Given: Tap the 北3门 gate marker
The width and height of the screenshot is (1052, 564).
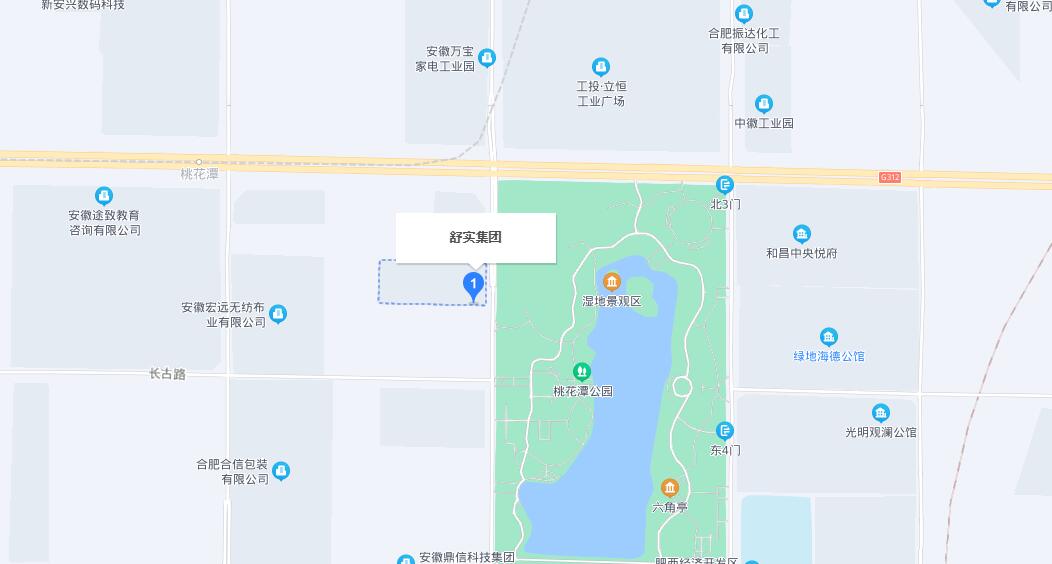Looking at the screenshot, I should pos(725,185).
